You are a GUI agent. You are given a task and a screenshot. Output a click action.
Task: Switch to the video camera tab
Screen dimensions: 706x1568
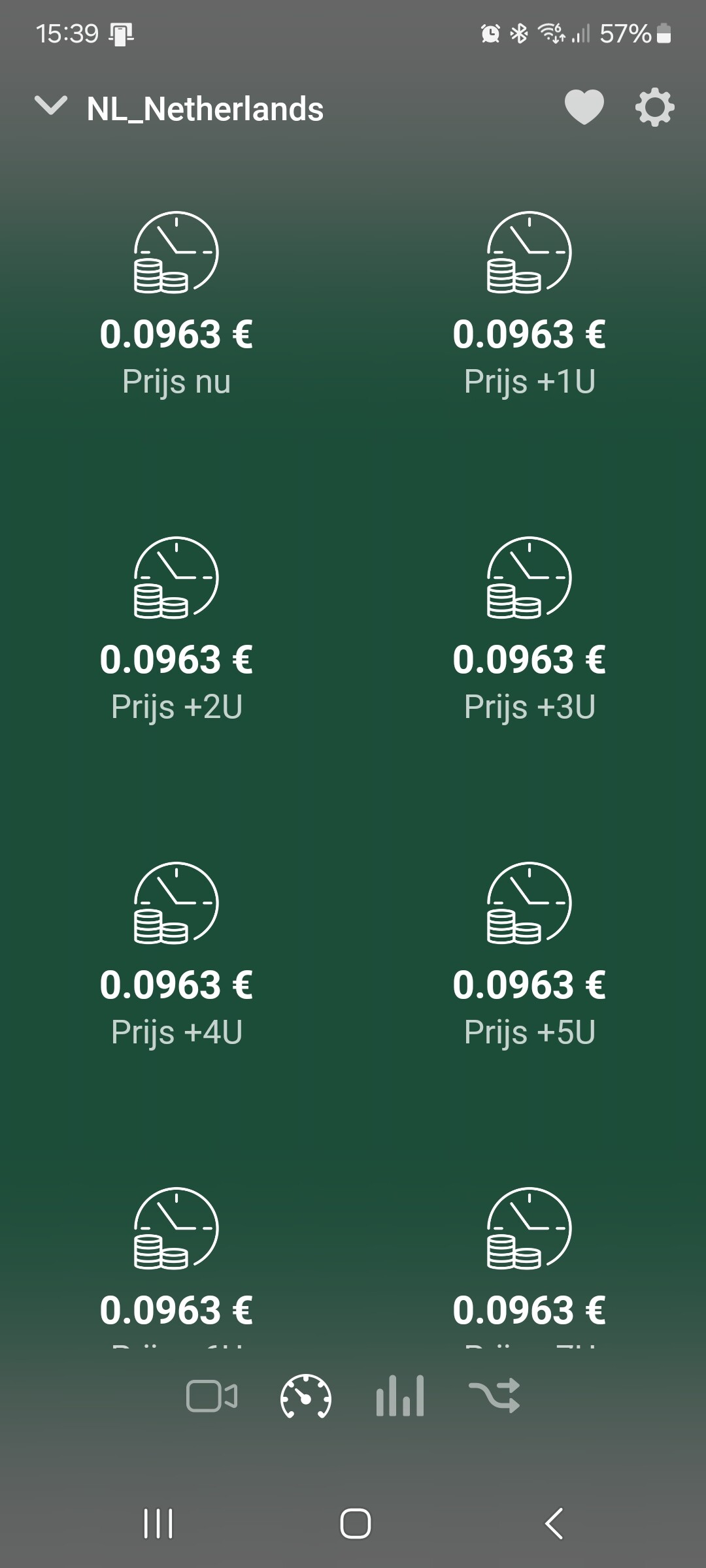212,1396
